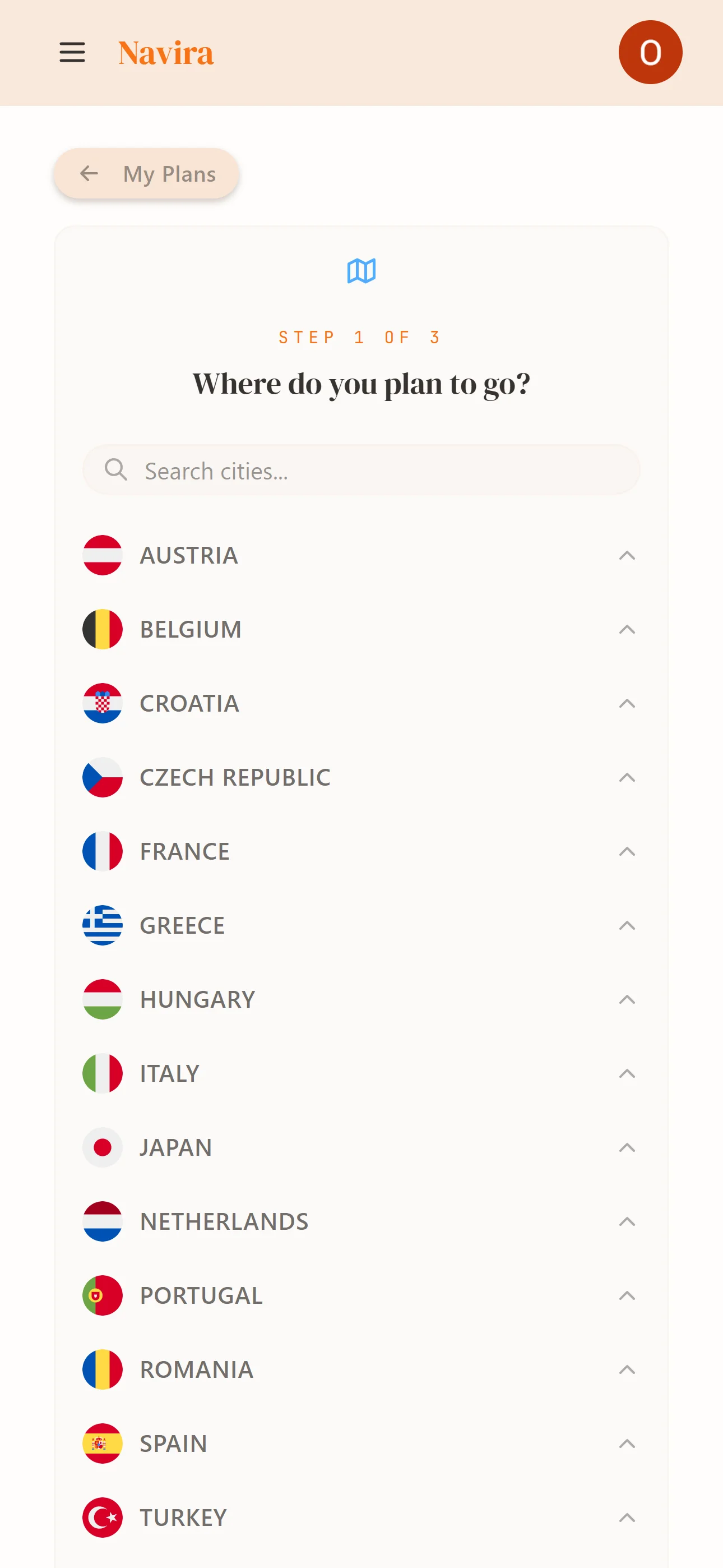Open the hamburger navigation menu
723x1568 pixels.
[x=72, y=53]
